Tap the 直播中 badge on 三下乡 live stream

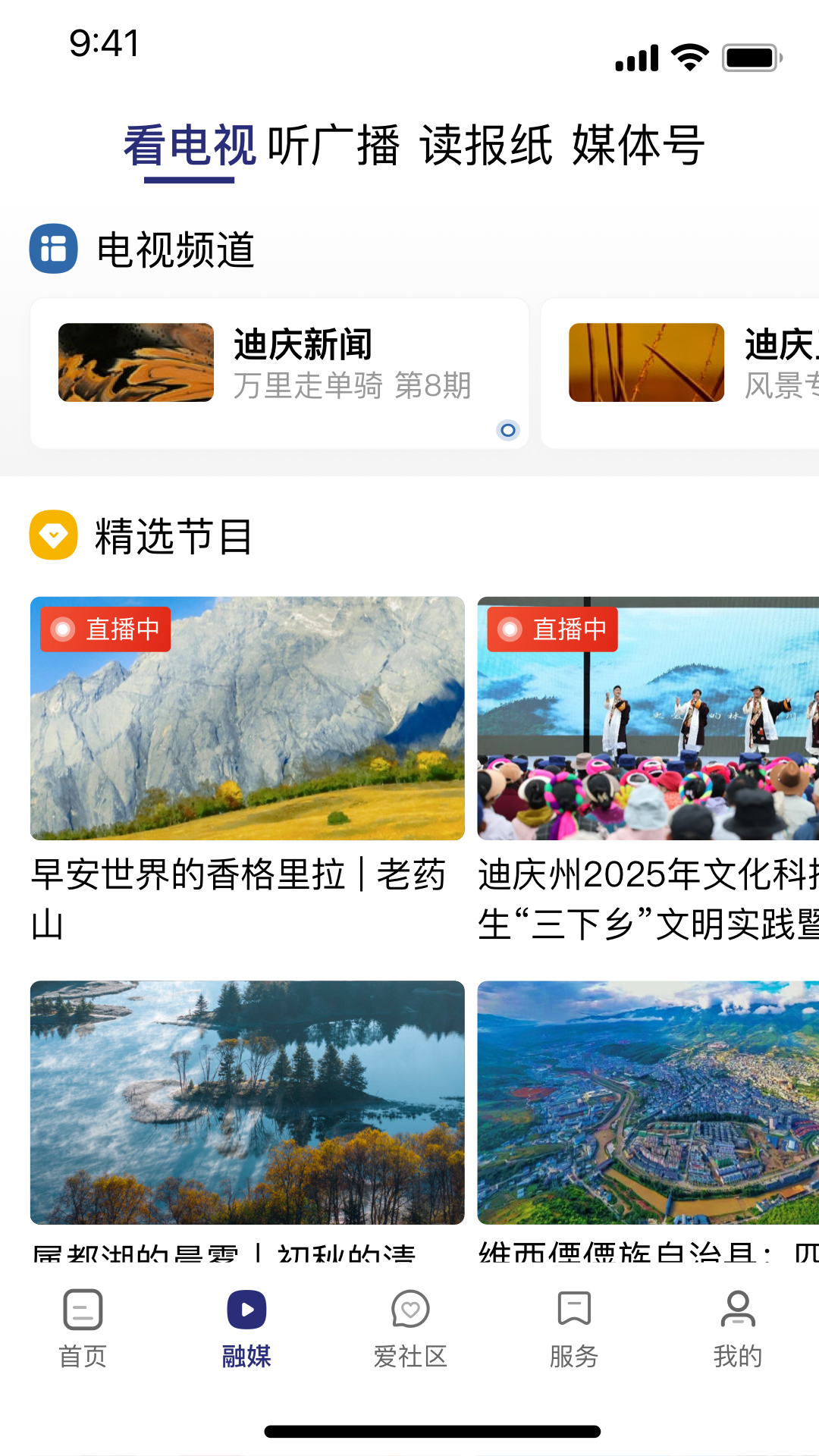point(553,629)
